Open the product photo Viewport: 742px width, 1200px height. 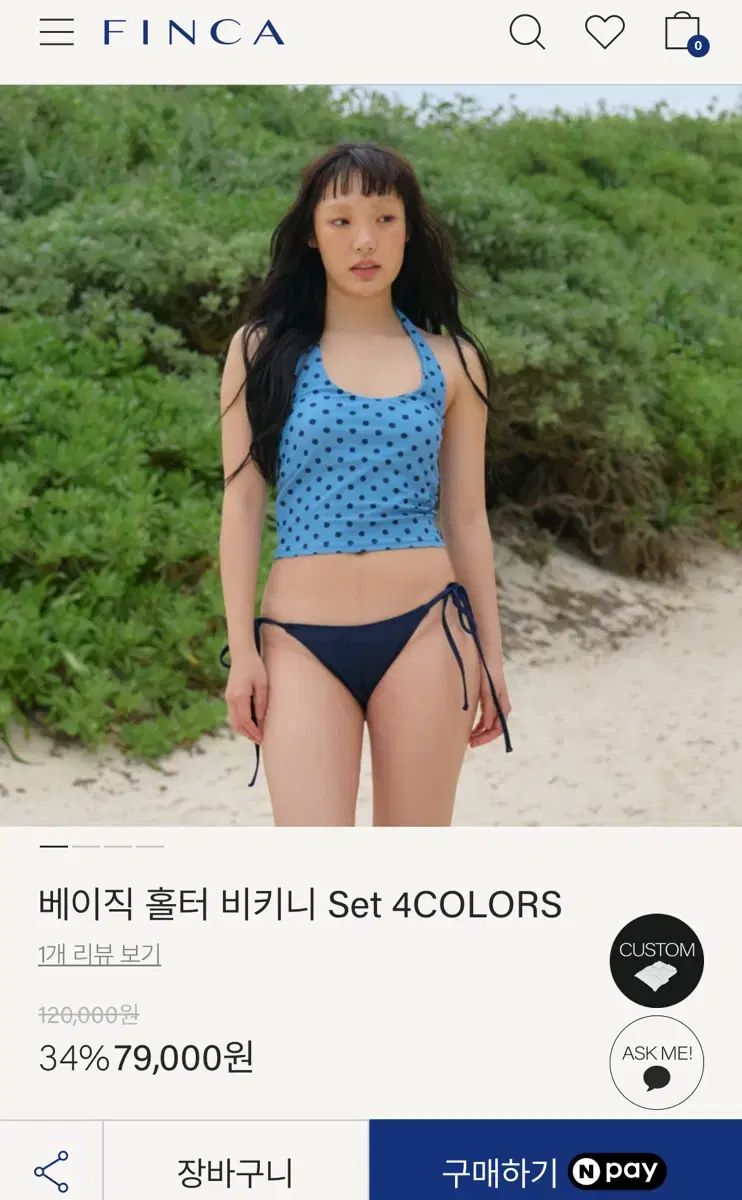[x=371, y=455]
